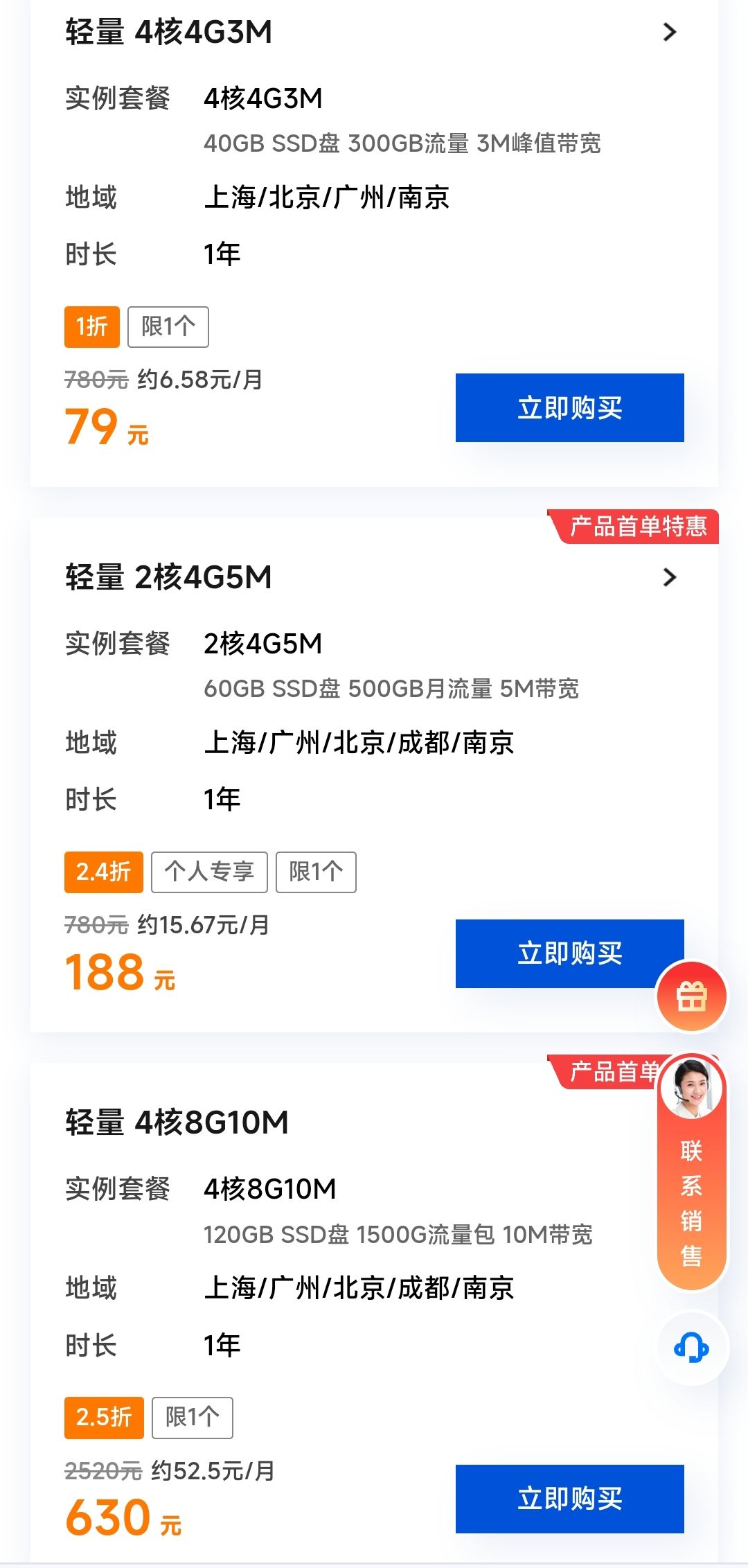This screenshot has width=748, height=1568.
Task: Click the 1年 duration label
Action: tap(222, 254)
